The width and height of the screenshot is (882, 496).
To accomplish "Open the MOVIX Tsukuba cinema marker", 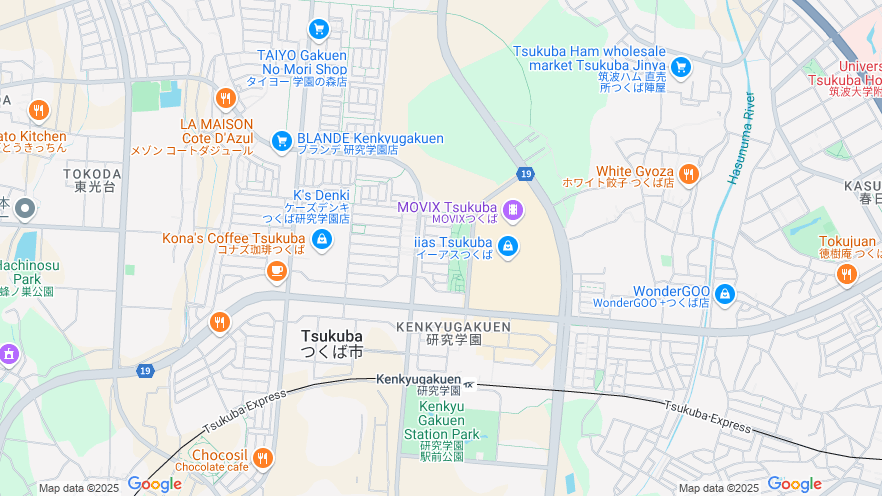I will pos(513,210).
